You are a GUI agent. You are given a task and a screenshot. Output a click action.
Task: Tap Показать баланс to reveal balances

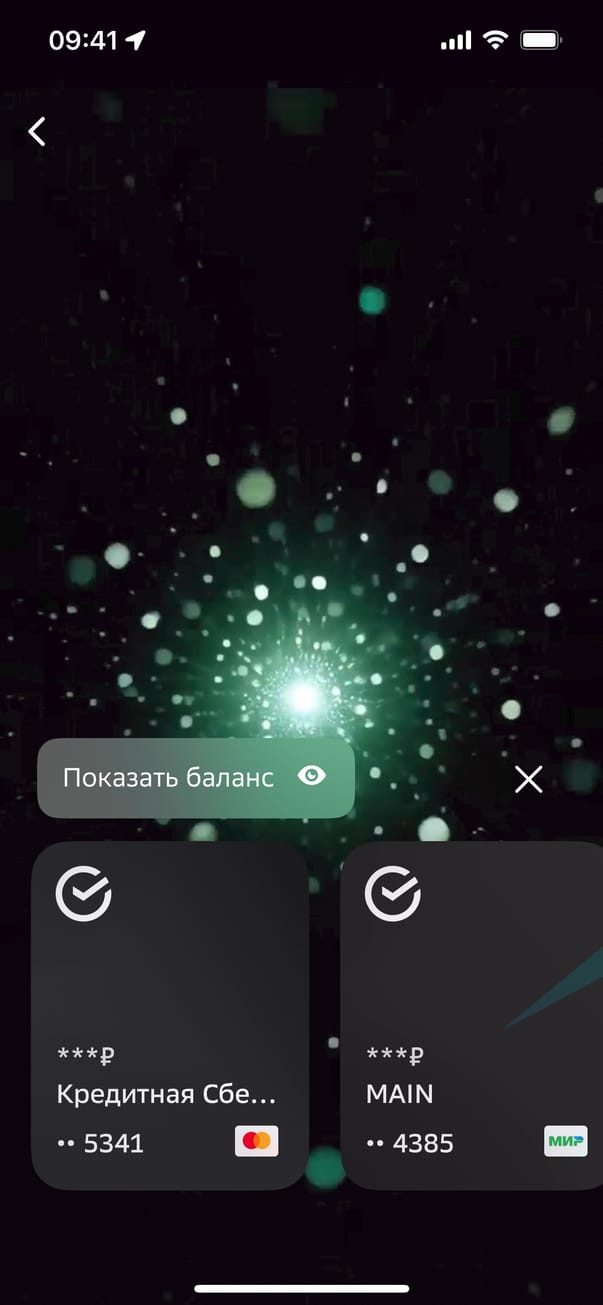(x=196, y=778)
